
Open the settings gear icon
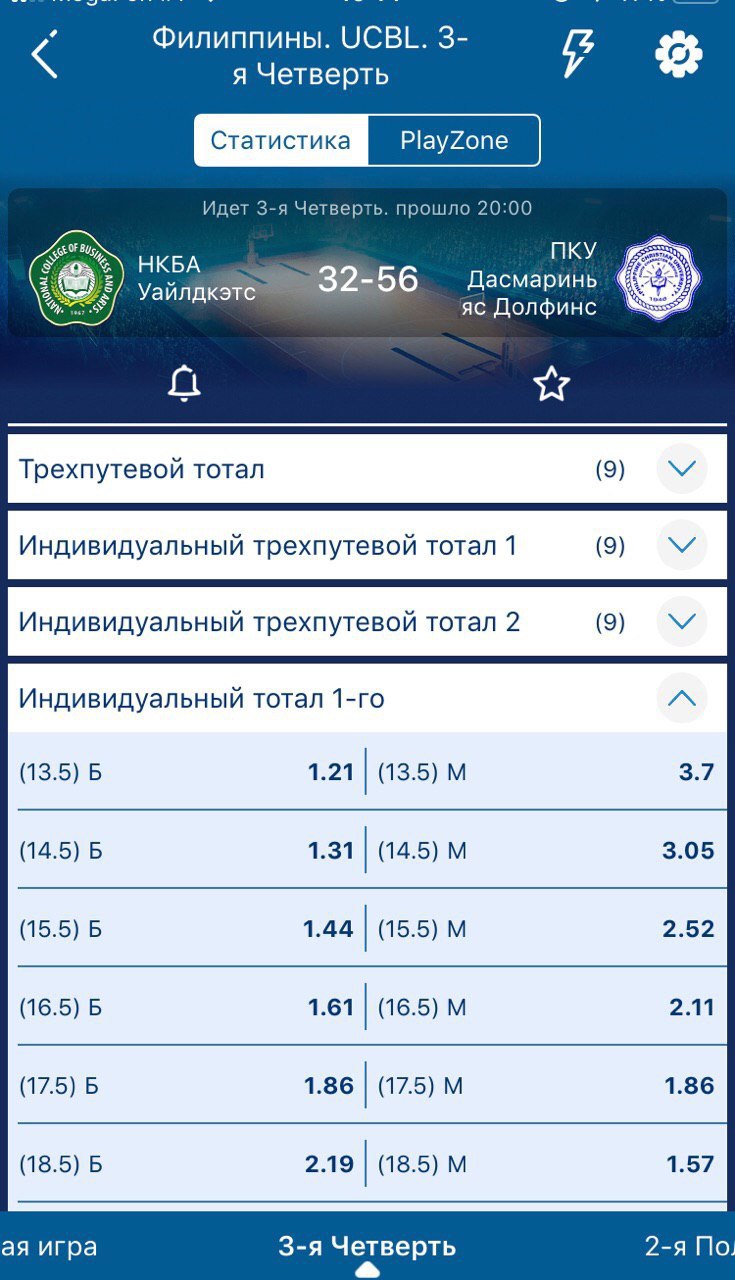click(x=679, y=54)
